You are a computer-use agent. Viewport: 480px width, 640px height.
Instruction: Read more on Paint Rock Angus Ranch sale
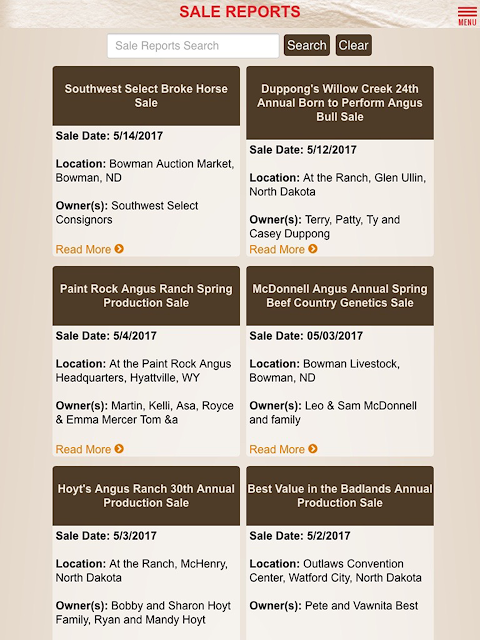click(90, 449)
